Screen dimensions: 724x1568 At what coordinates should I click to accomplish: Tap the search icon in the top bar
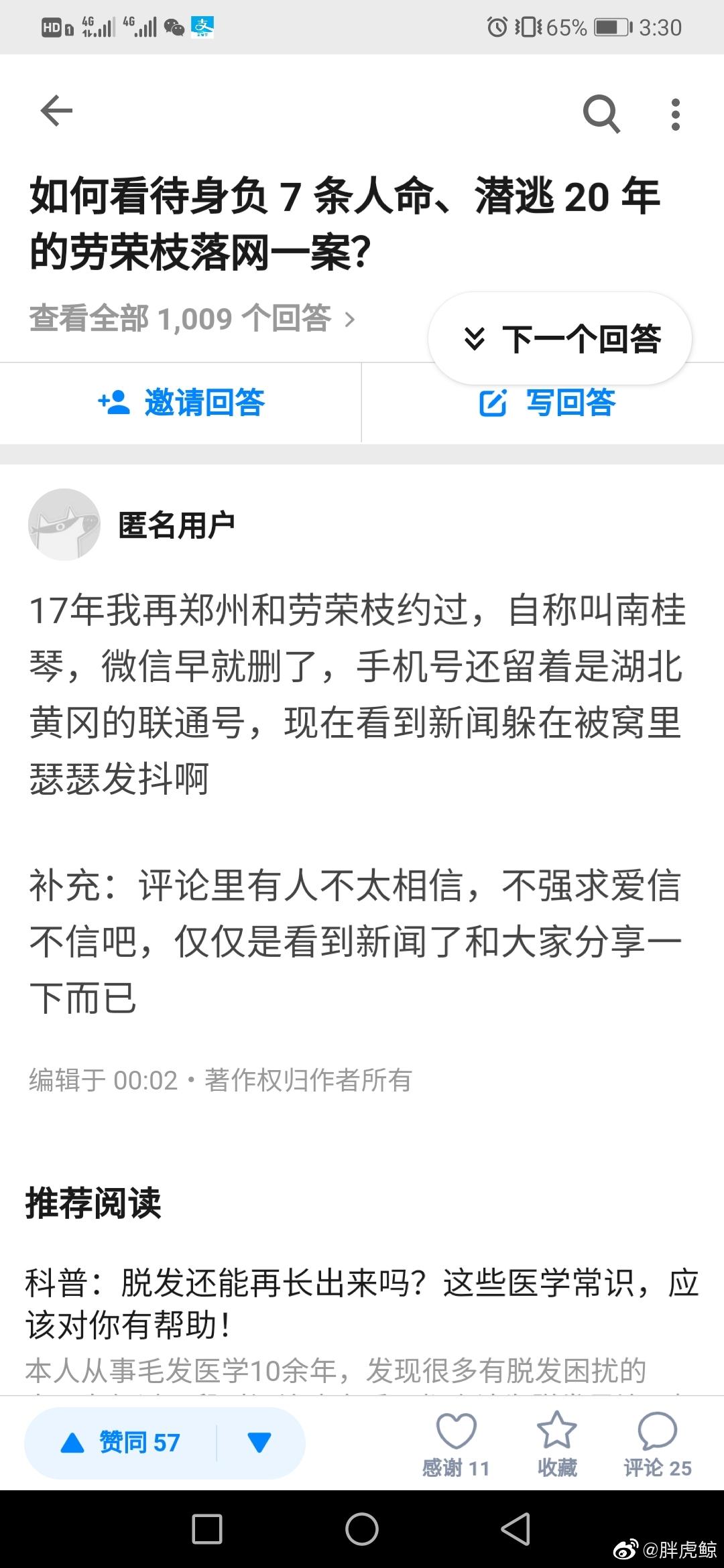point(601,114)
